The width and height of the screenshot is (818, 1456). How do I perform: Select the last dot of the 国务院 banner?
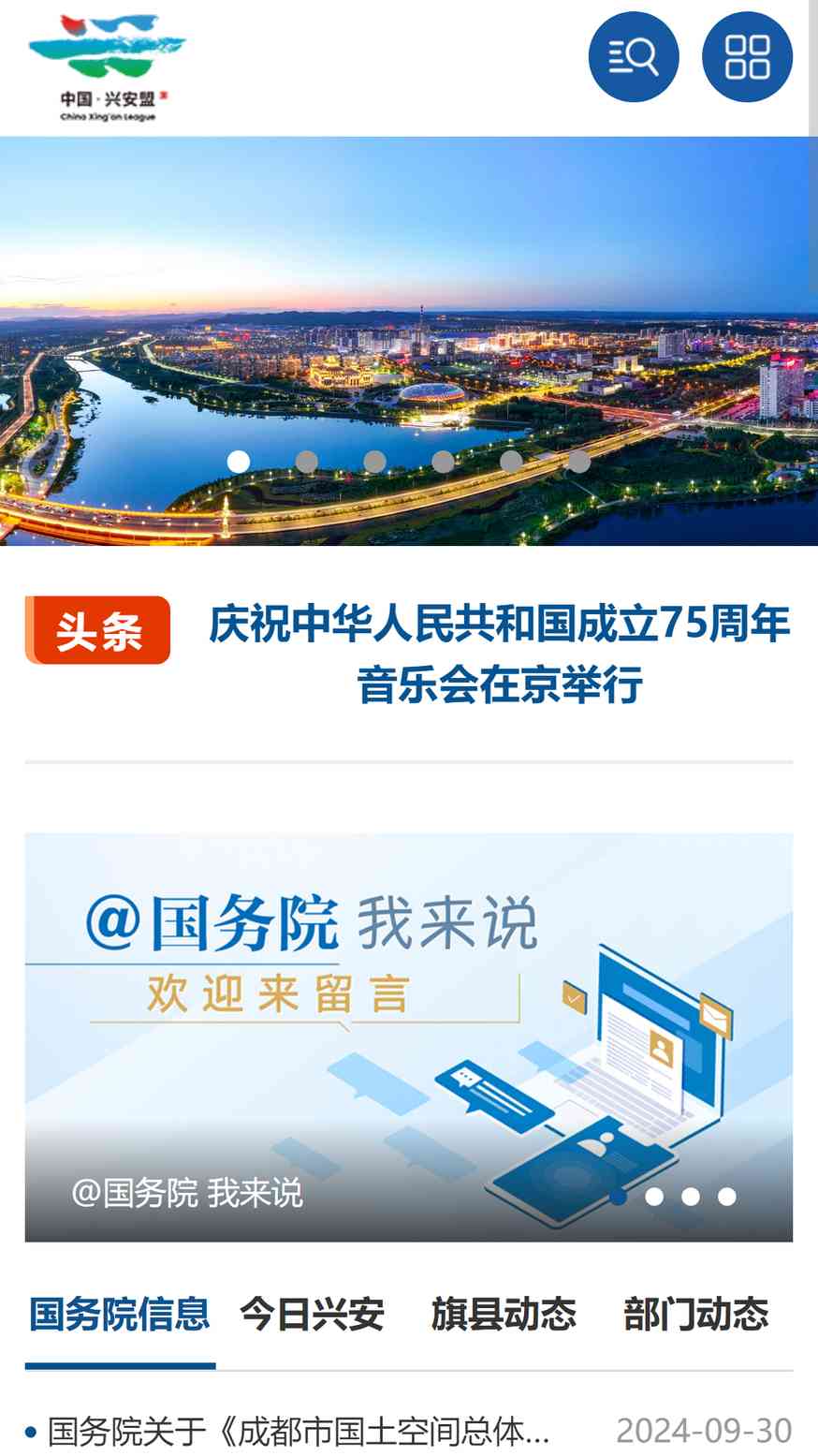tap(726, 1197)
